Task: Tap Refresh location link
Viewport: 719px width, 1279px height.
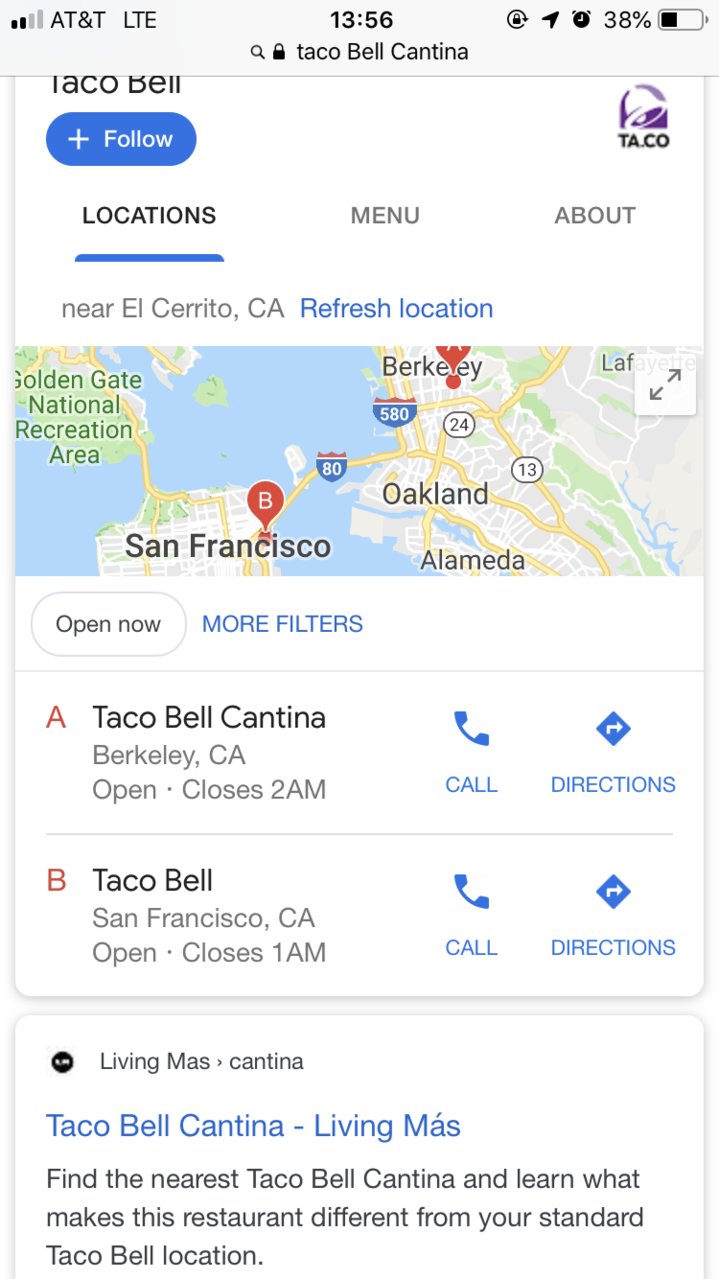Action: (x=396, y=308)
